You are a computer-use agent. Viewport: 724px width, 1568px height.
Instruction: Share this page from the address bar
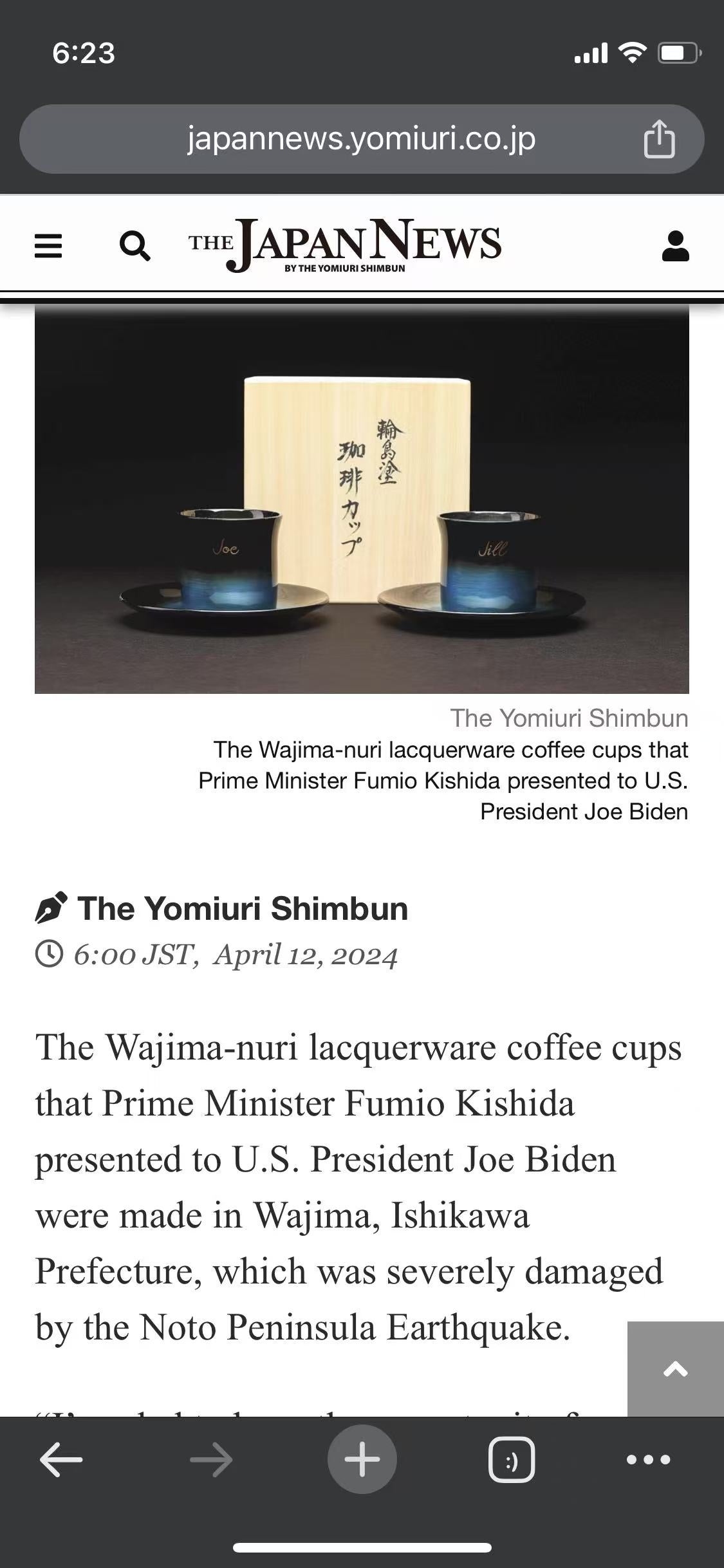click(x=659, y=139)
